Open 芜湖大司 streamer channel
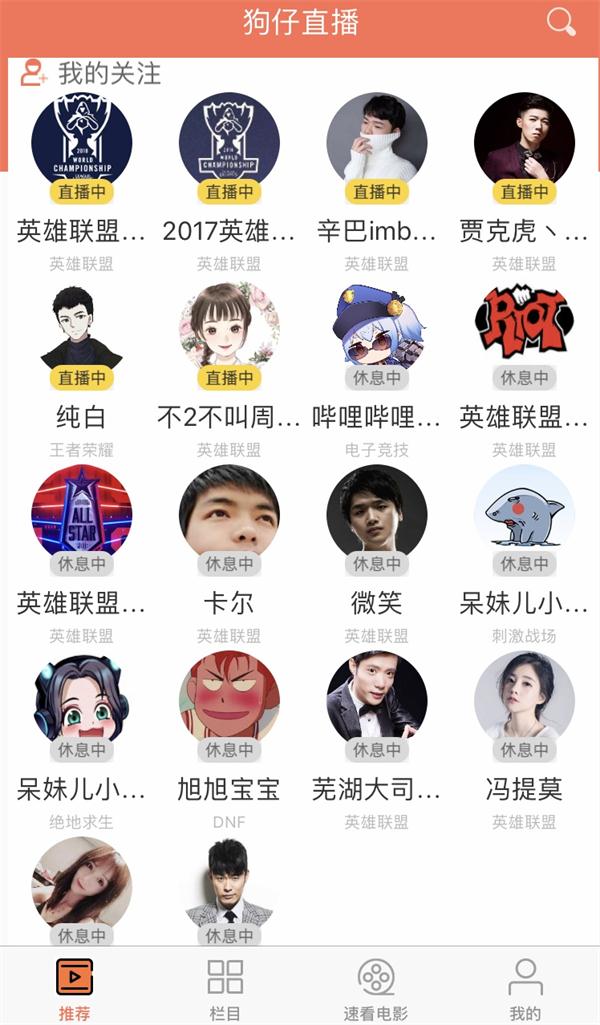The width and height of the screenshot is (600, 1025). pyautogui.click(x=377, y=700)
